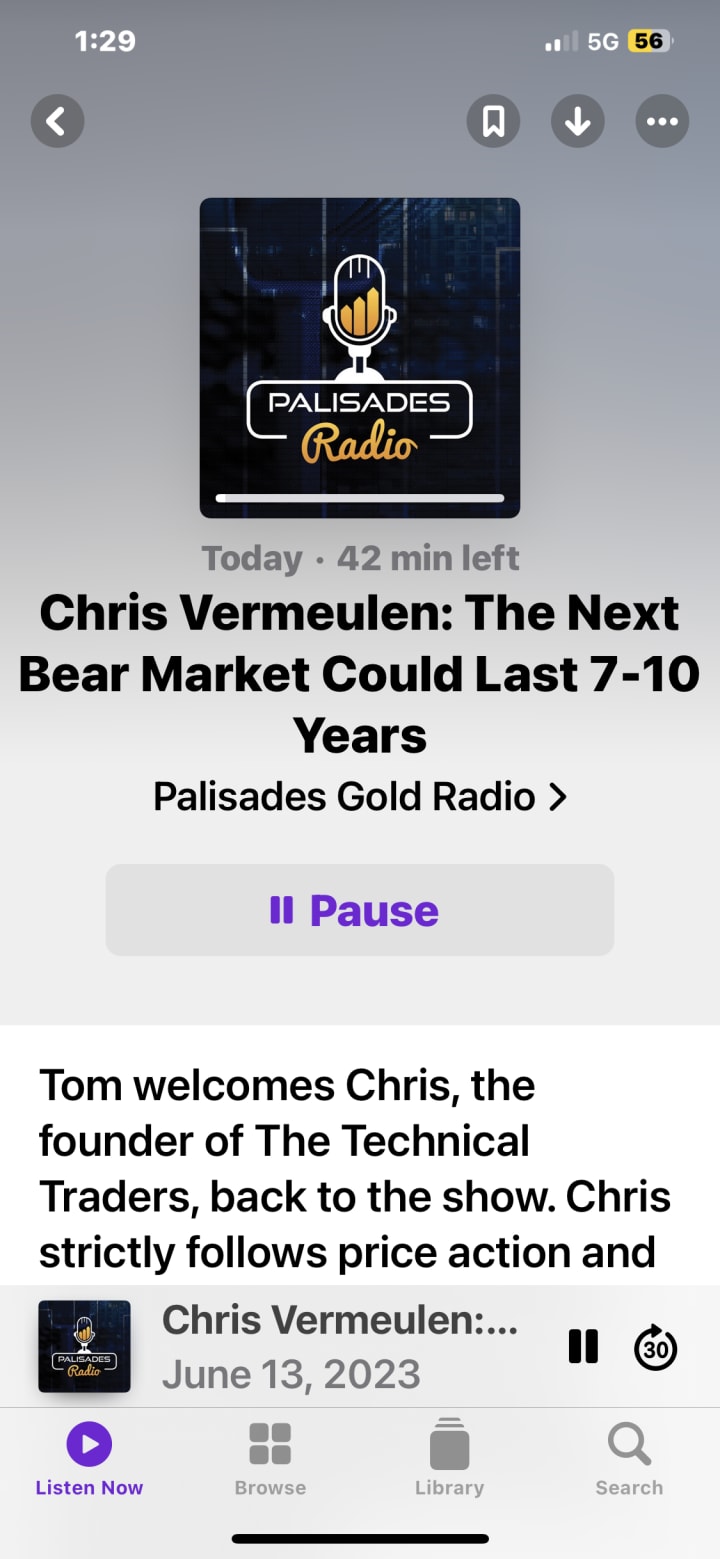Bookmark this podcast episode
The image size is (720, 1559).
[493, 122]
